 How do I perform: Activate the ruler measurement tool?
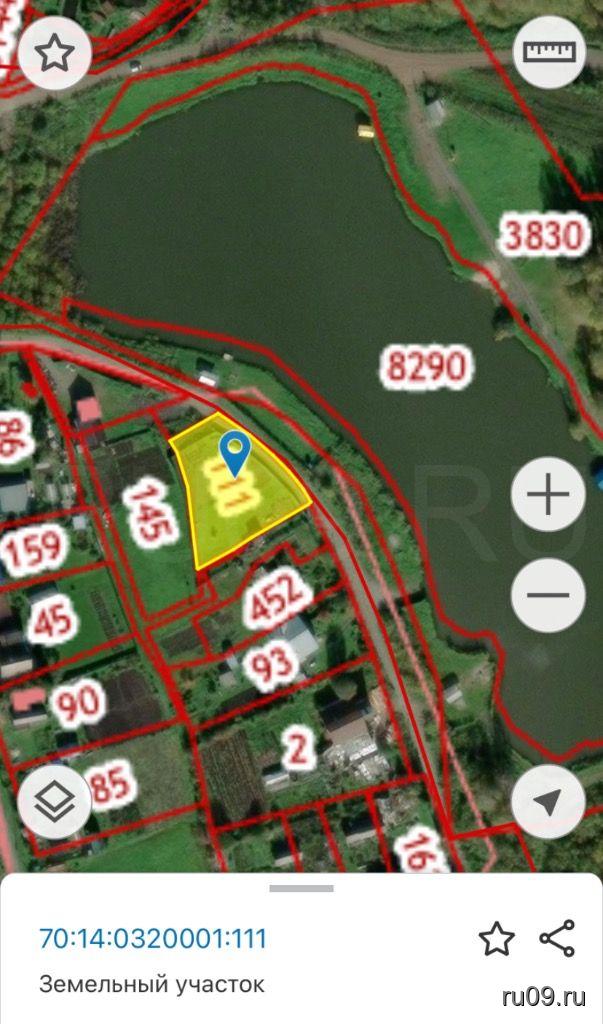[x=548, y=51]
